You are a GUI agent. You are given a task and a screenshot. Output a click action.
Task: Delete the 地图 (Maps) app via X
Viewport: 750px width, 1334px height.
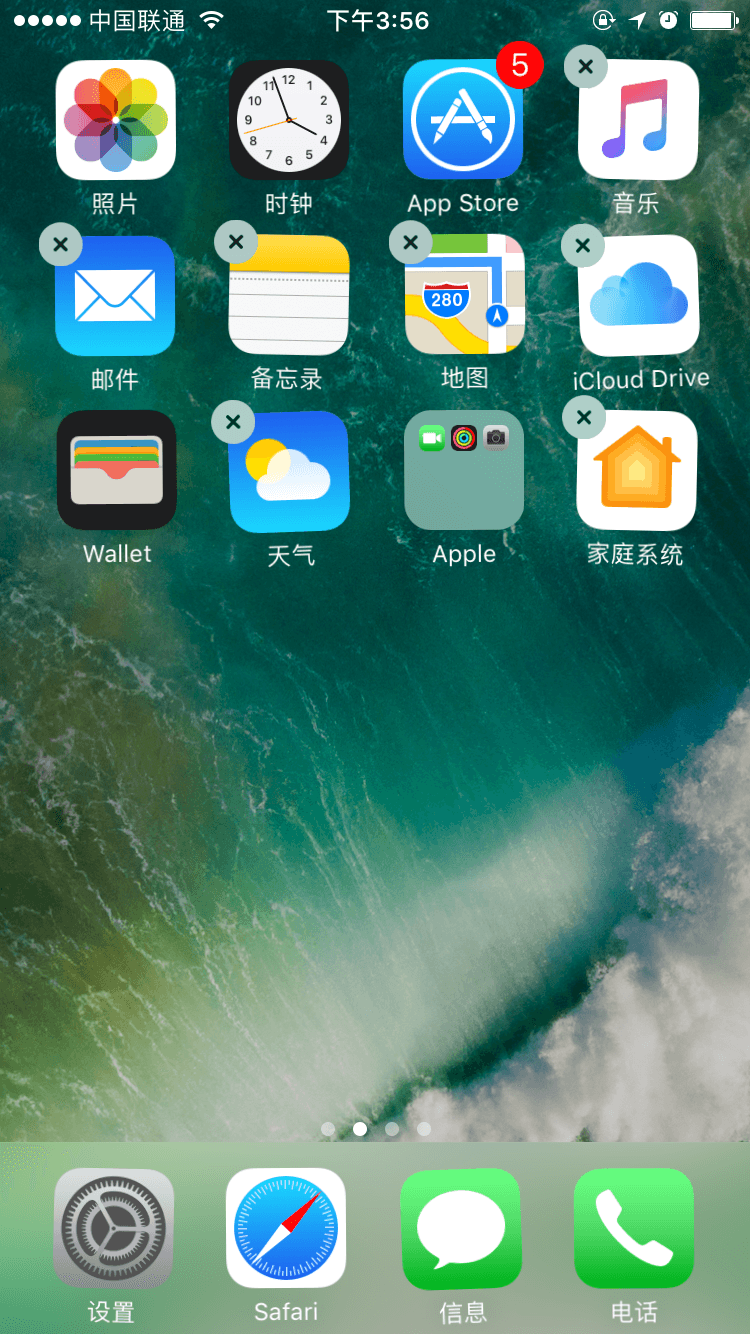point(410,242)
